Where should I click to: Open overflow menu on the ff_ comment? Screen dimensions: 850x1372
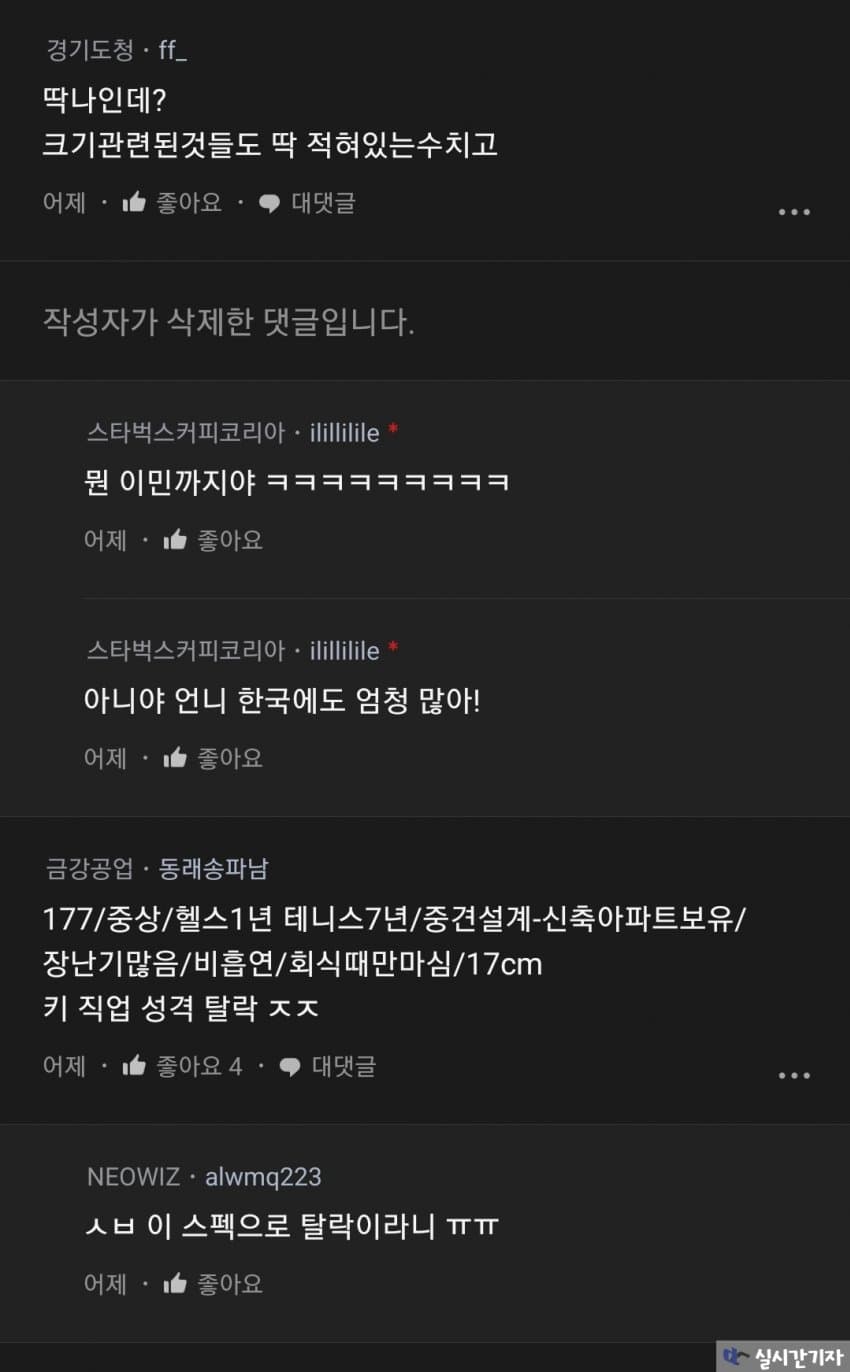coord(794,212)
